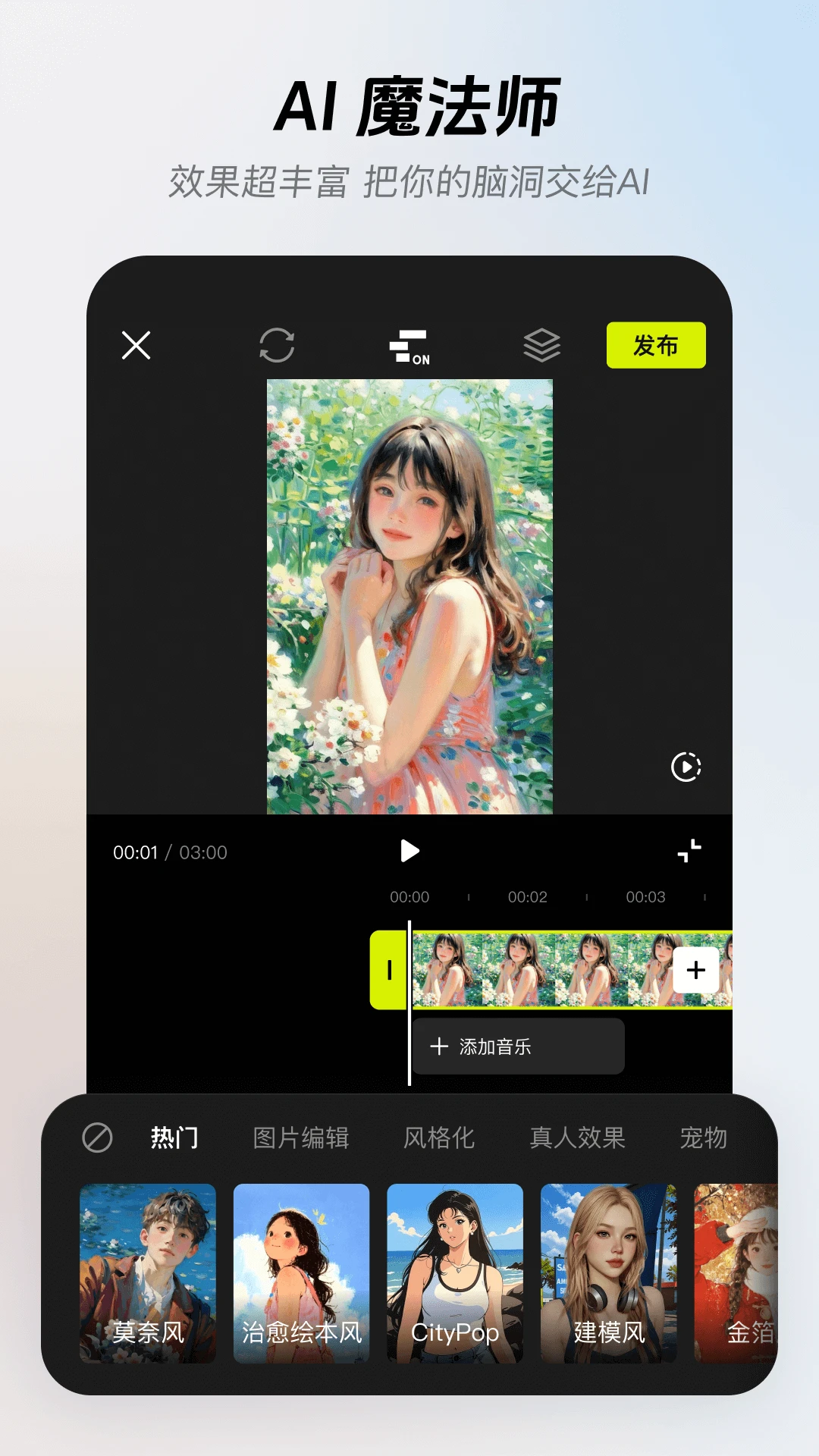Tap the plus icon to add a new clip
This screenshot has width=819, height=1456.
click(695, 969)
